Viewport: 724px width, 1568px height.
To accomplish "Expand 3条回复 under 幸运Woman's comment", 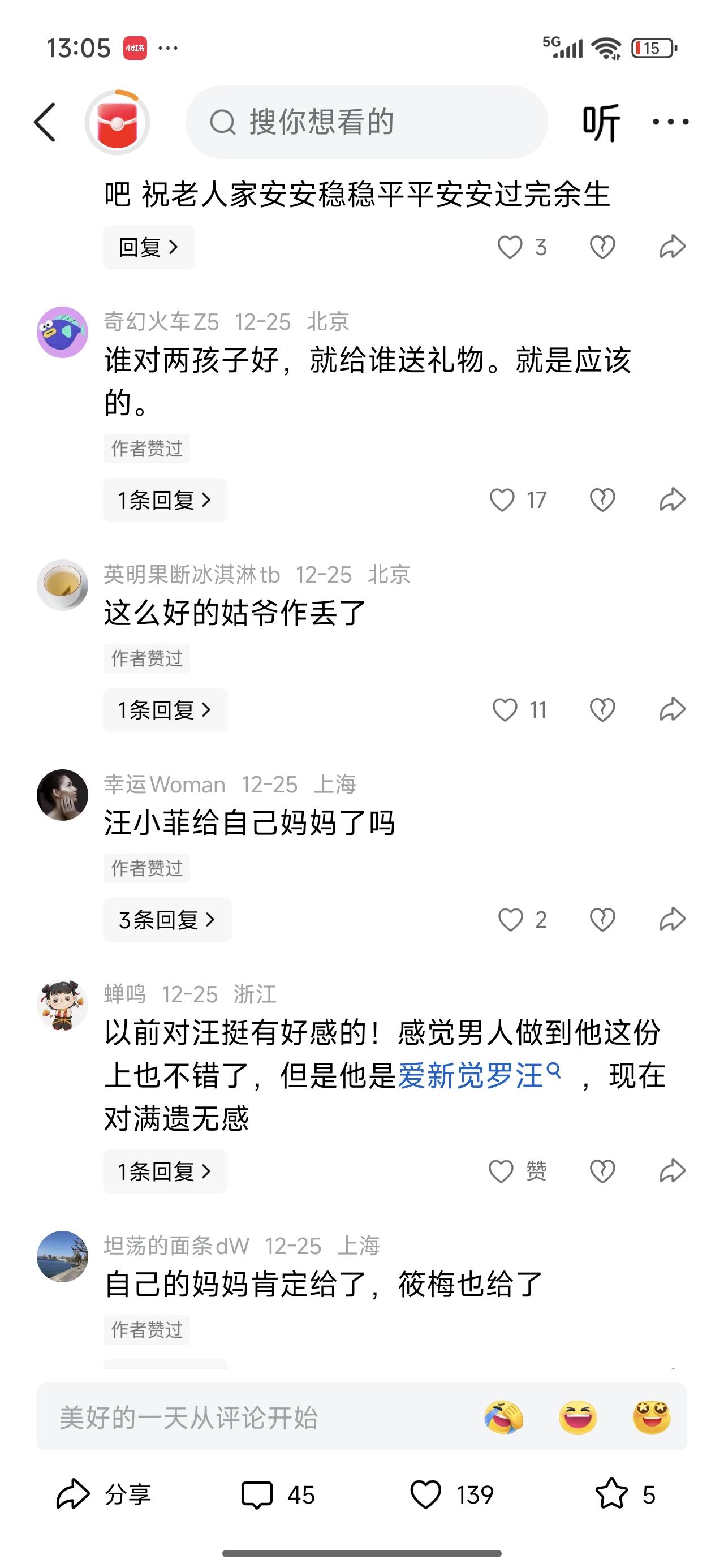I will pyautogui.click(x=166, y=920).
